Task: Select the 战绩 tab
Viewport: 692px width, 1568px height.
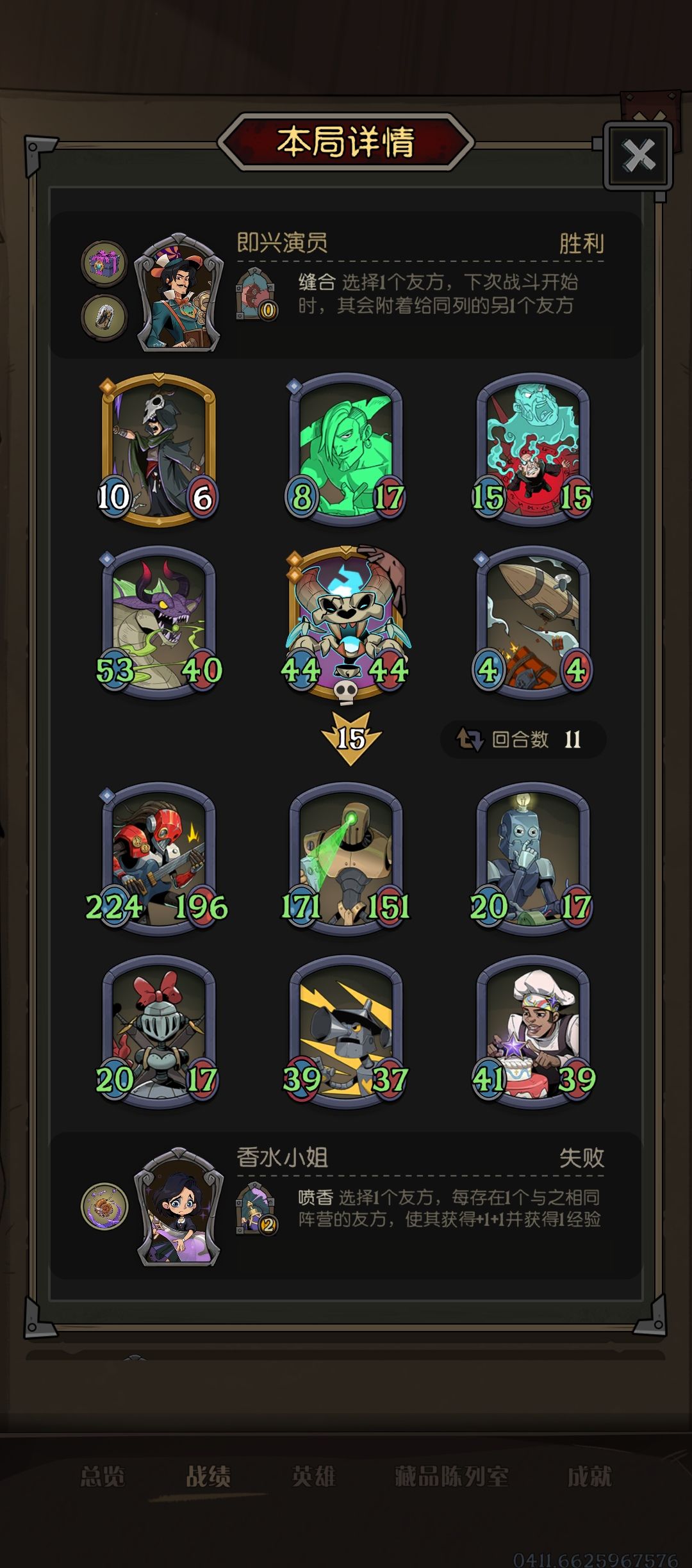Action: pos(208,1476)
